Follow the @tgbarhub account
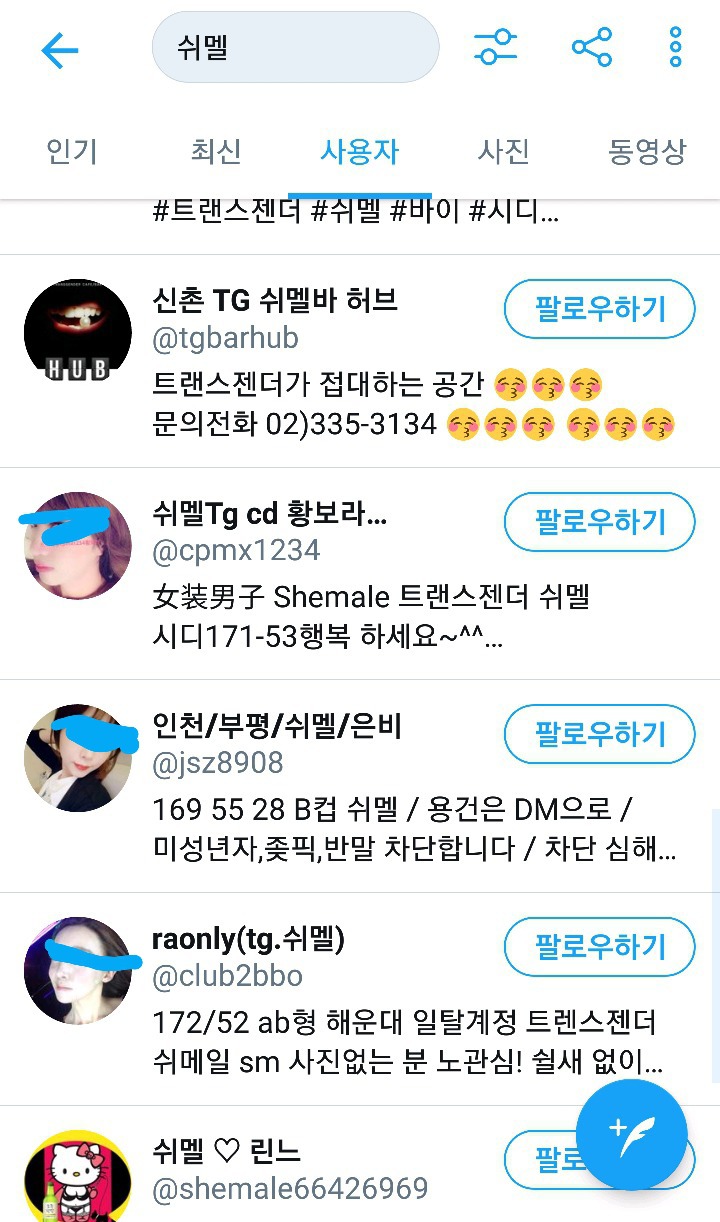The image size is (720, 1222). 599,309
